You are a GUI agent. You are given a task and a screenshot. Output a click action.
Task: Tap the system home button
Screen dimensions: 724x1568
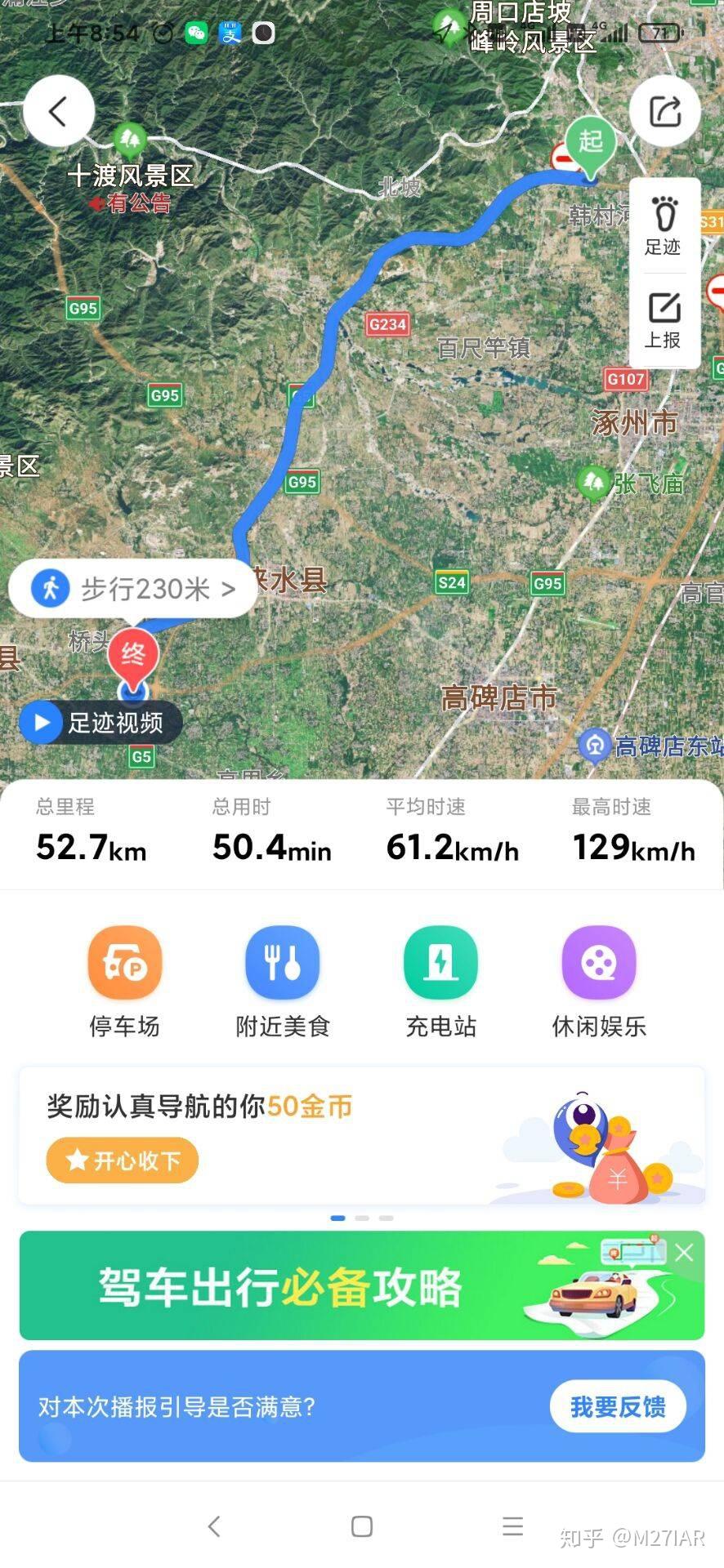coord(362,1526)
